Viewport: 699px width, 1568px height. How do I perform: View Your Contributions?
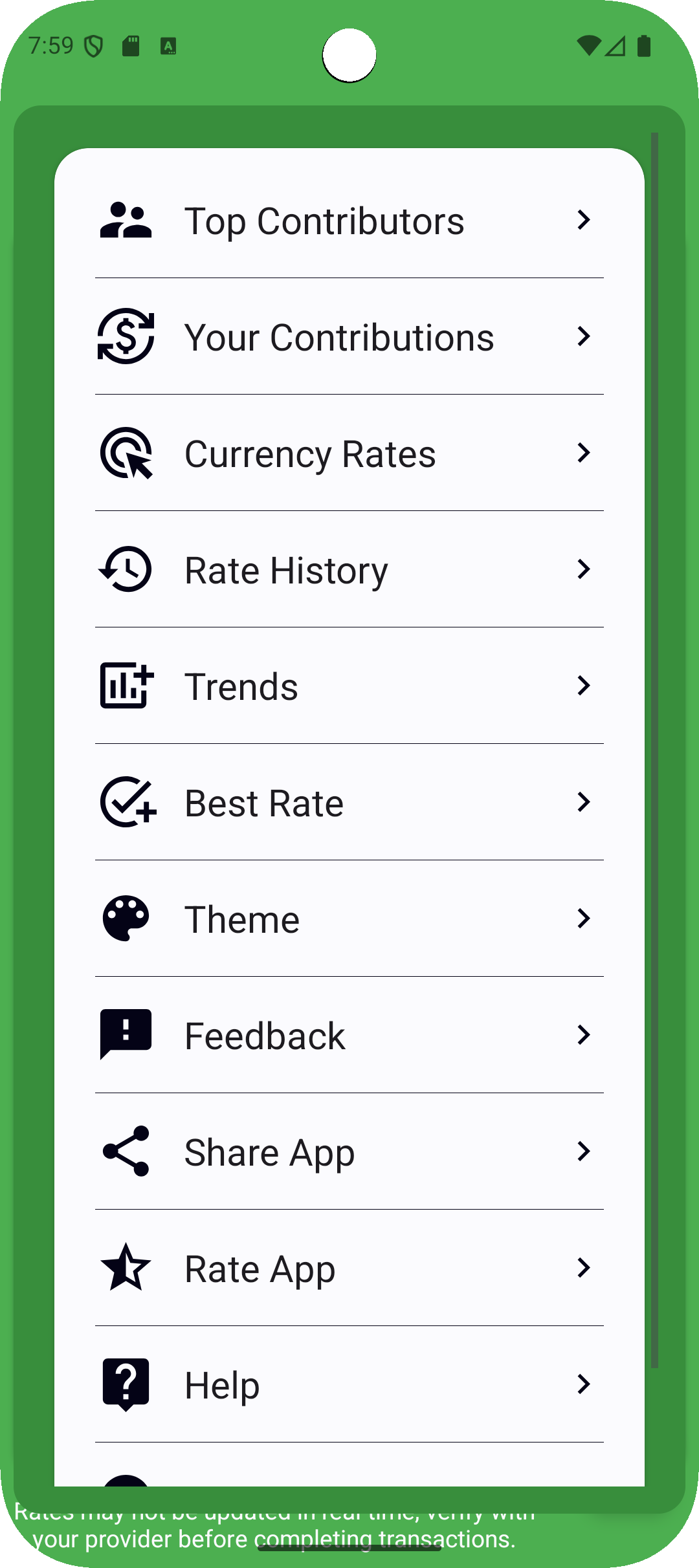coord(349,337)
